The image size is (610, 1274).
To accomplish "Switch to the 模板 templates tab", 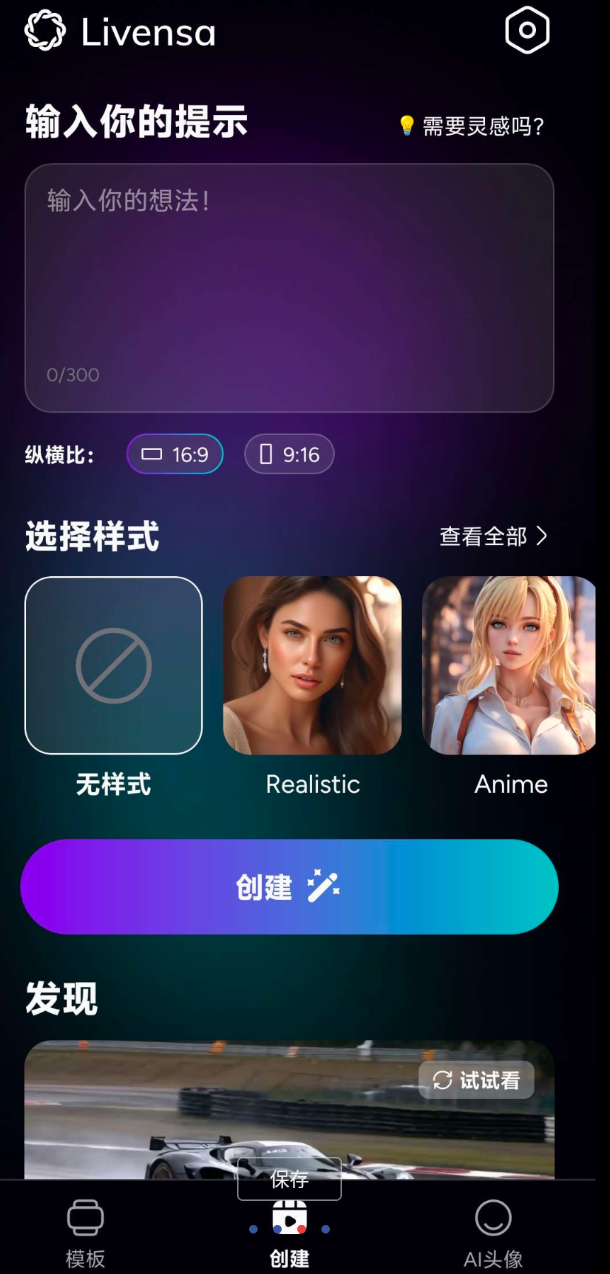I will coord(85,1234).
